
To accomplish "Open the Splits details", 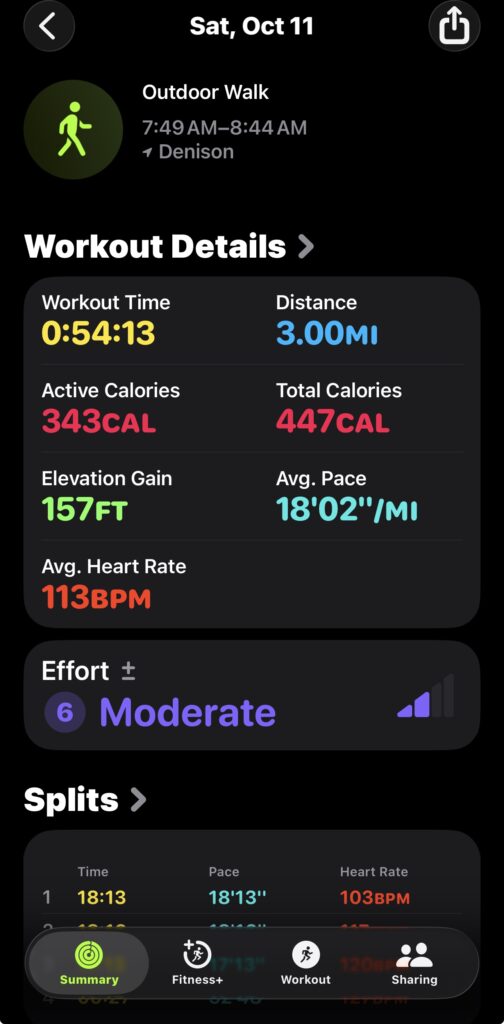I will [85, 799].
